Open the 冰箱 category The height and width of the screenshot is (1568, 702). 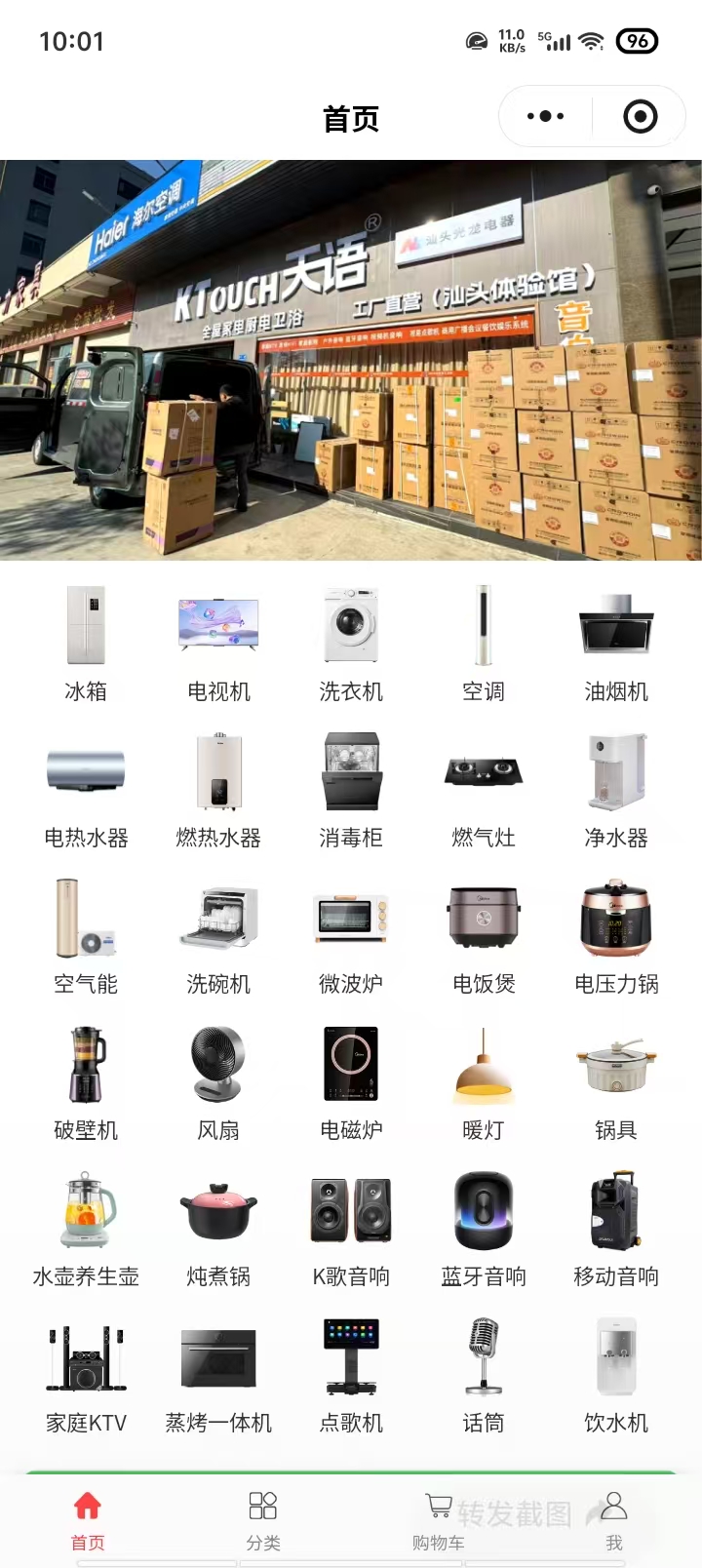point(86,642)
